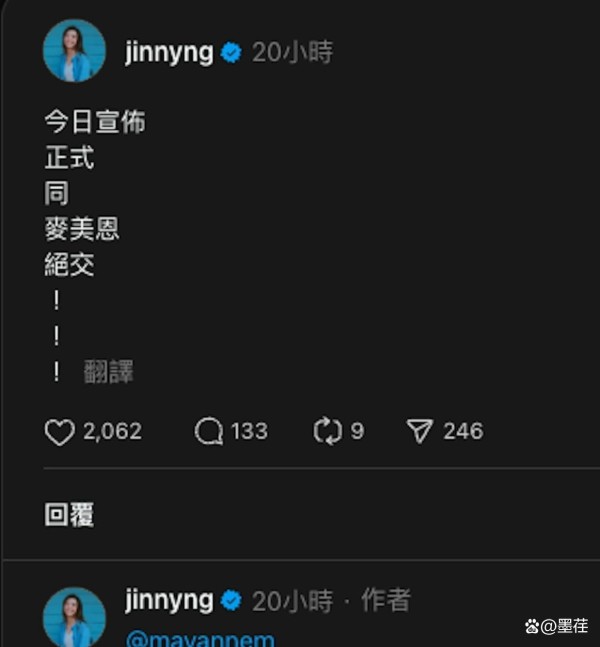Open jinnyng's profile picture on the post
The image size is (600, 647).
(x=74, y=51)
